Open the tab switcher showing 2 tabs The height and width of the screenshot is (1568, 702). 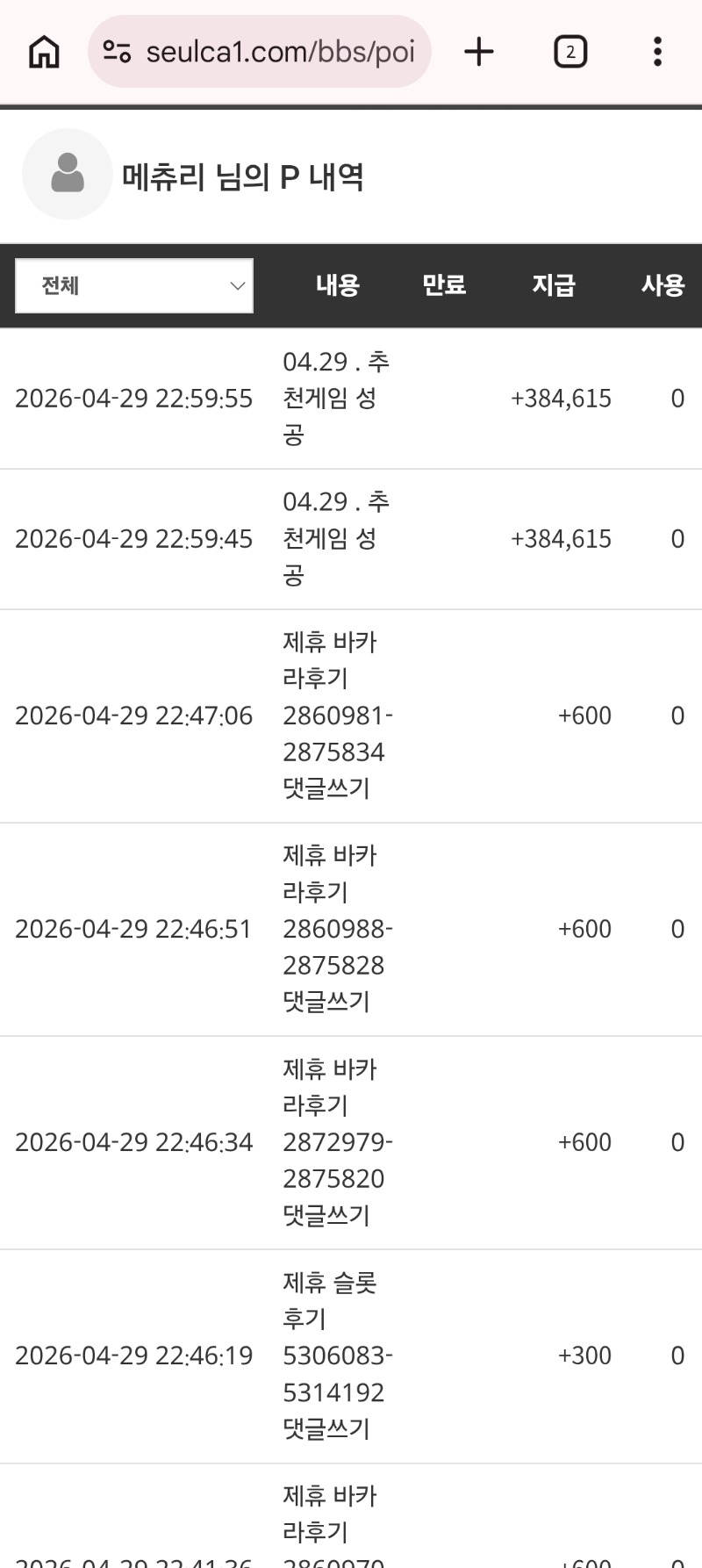[x=570, y=52]
